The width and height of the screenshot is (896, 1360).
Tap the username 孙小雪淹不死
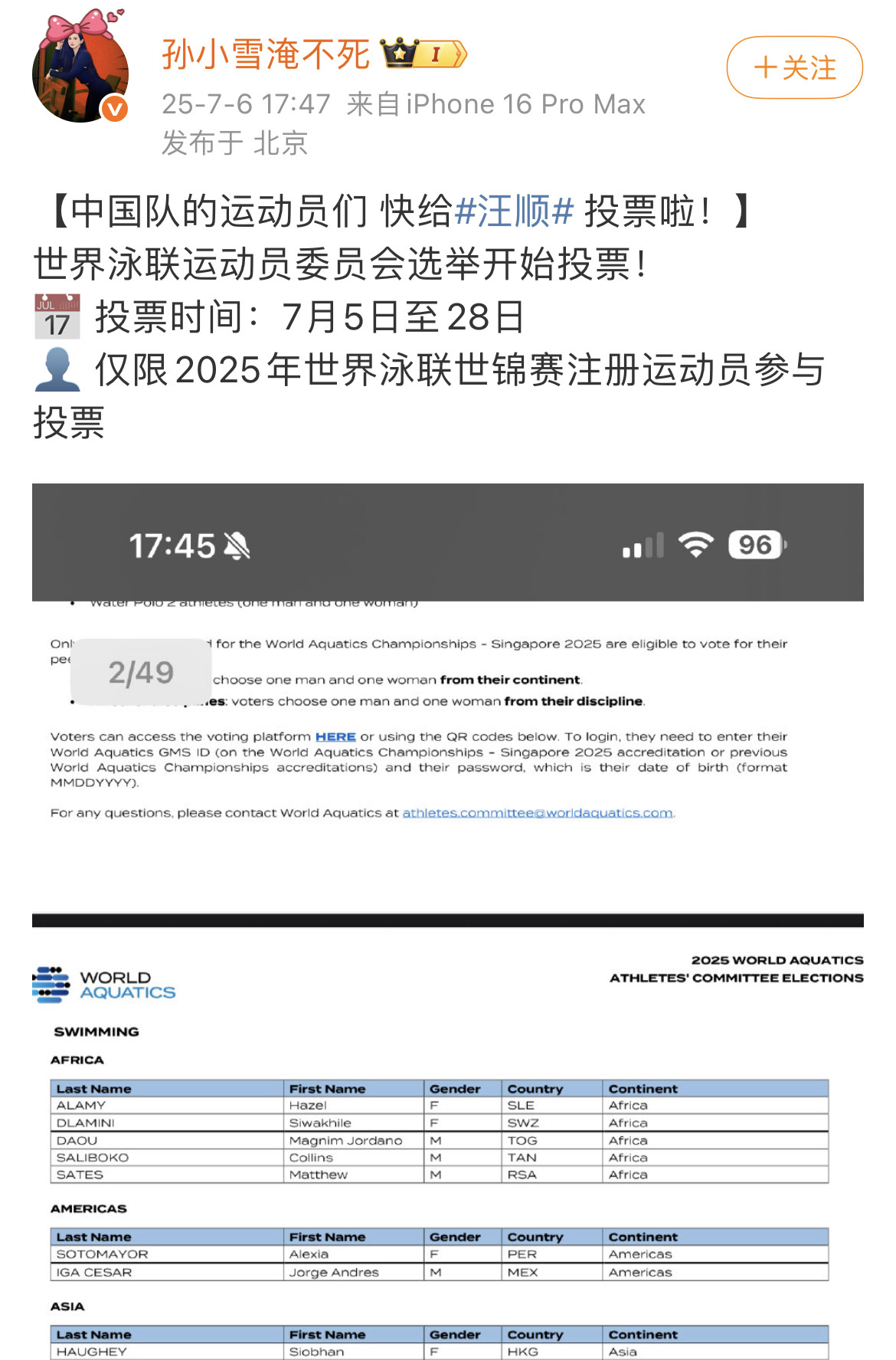[266, 54]
